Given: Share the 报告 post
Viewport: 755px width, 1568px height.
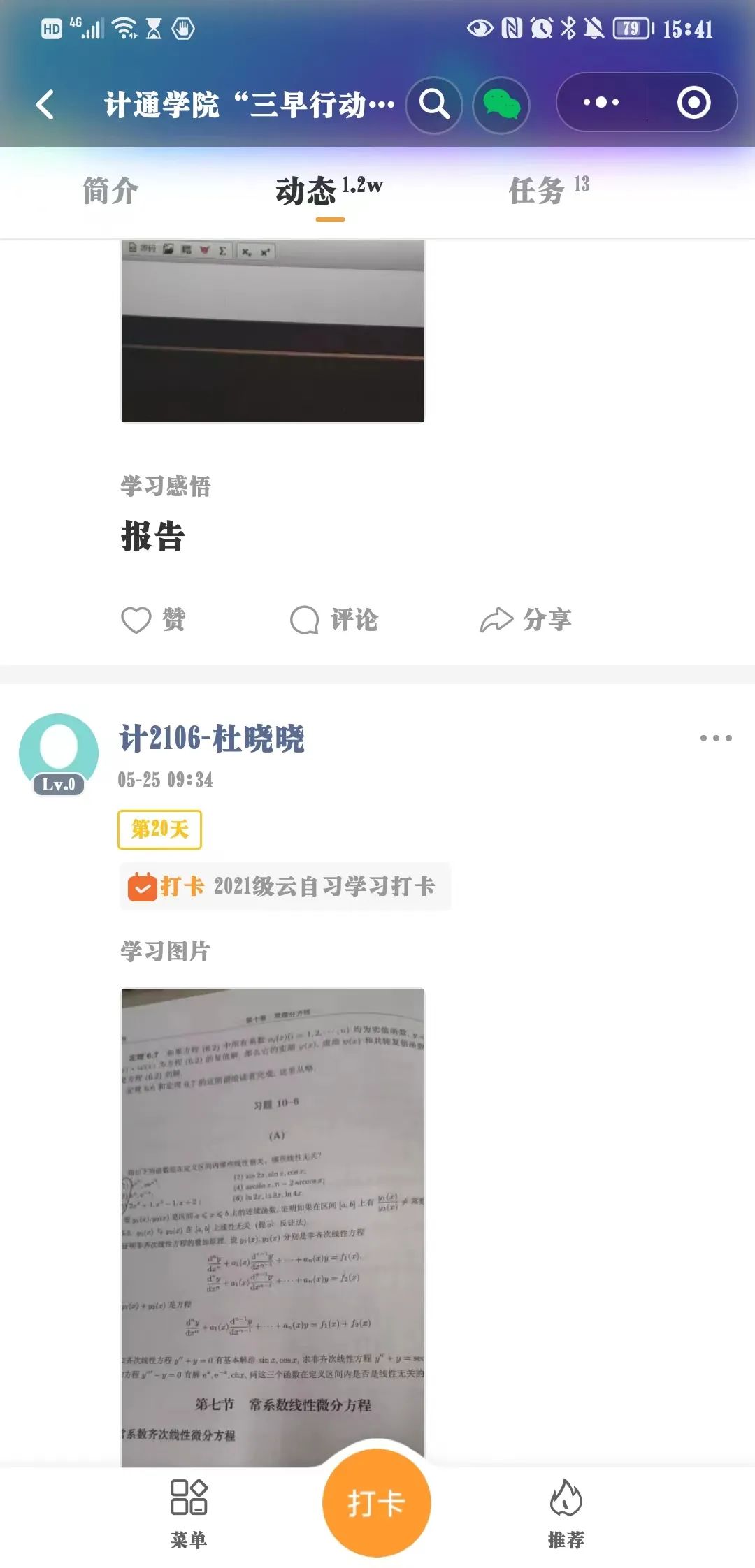Looking at the screenshot, I should (x=526, y=620).
